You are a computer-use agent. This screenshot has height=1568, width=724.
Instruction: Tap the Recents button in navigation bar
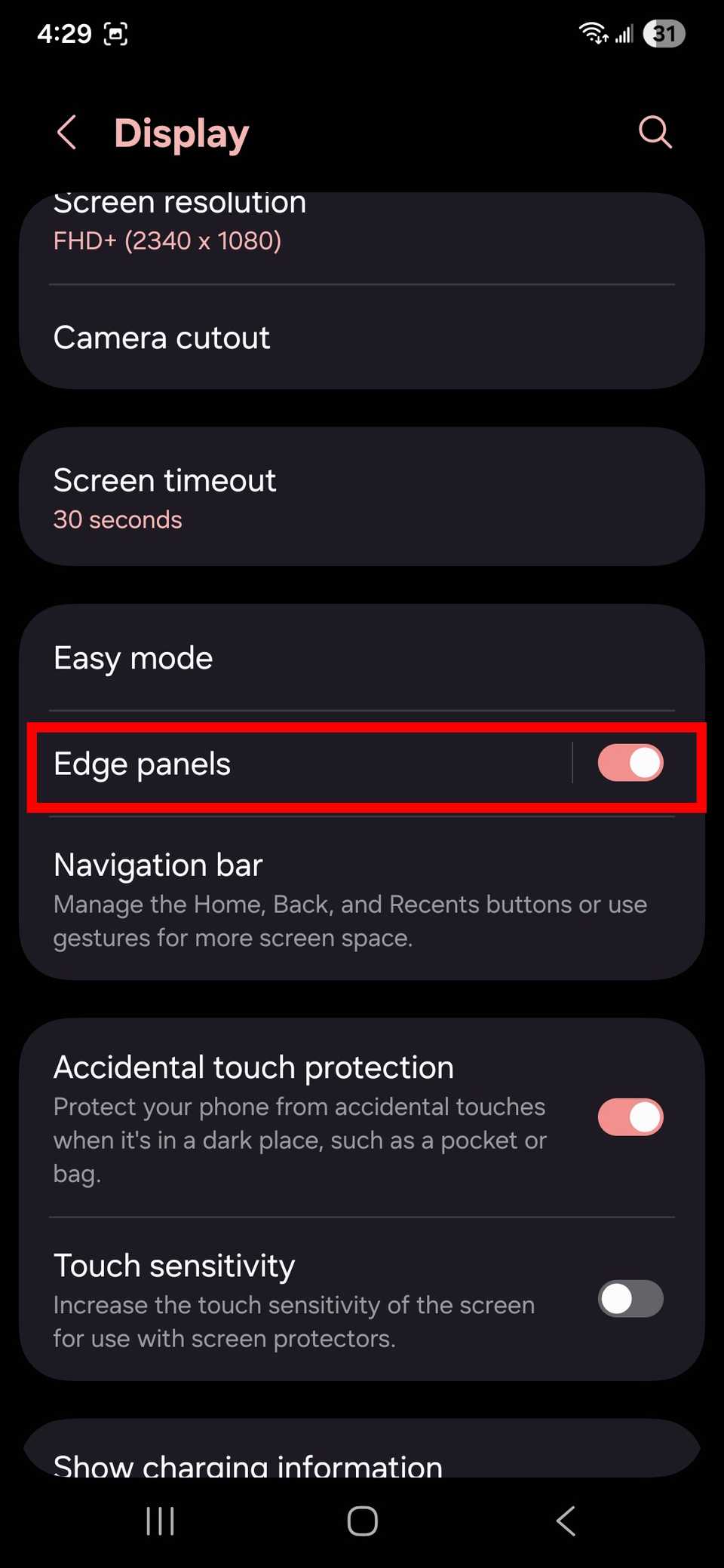pos(158,1521)
